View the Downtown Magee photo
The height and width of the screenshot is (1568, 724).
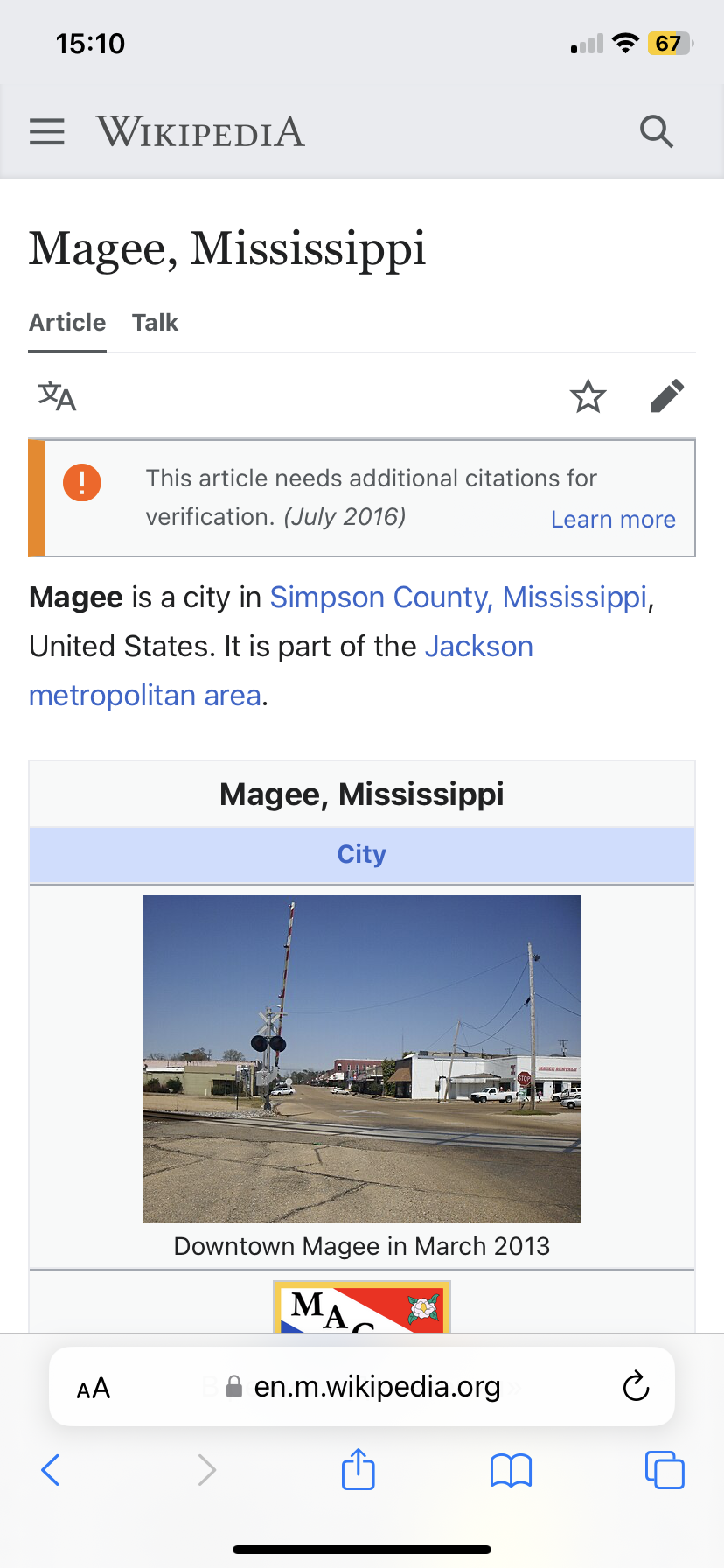362,1059
